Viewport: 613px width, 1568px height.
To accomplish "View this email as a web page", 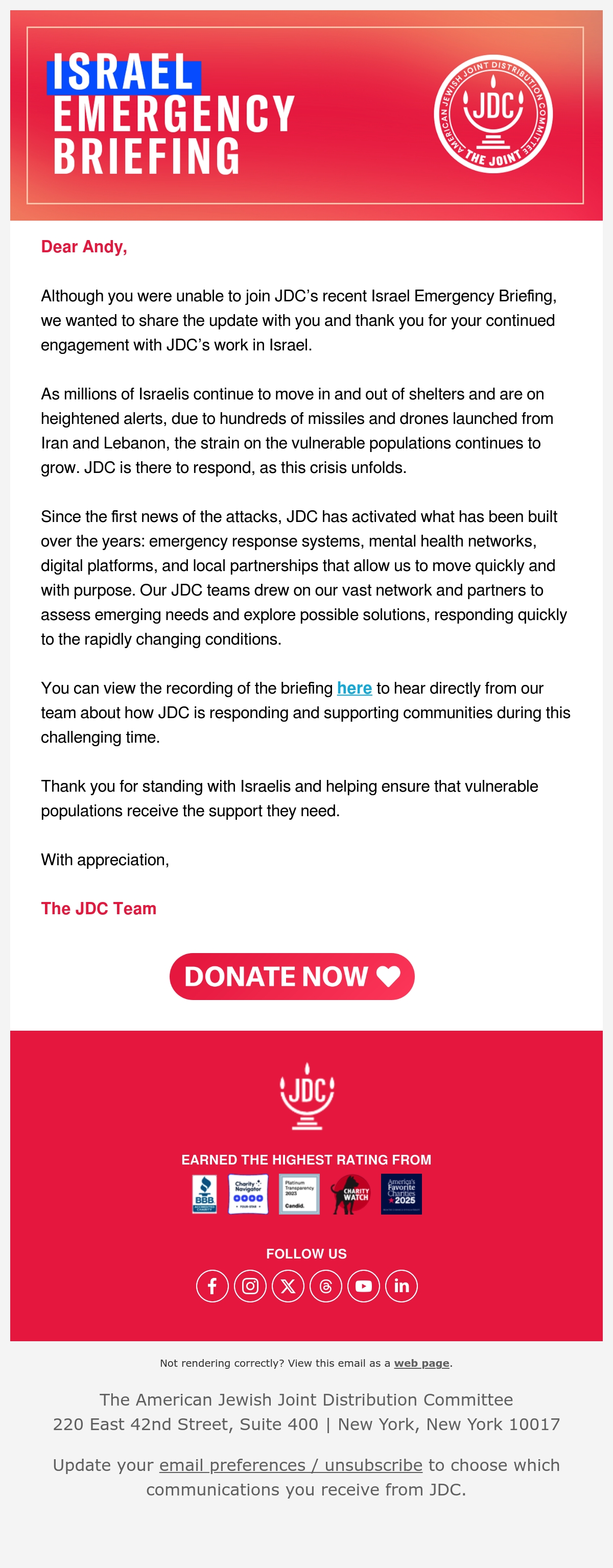I will coord(421,1363).
